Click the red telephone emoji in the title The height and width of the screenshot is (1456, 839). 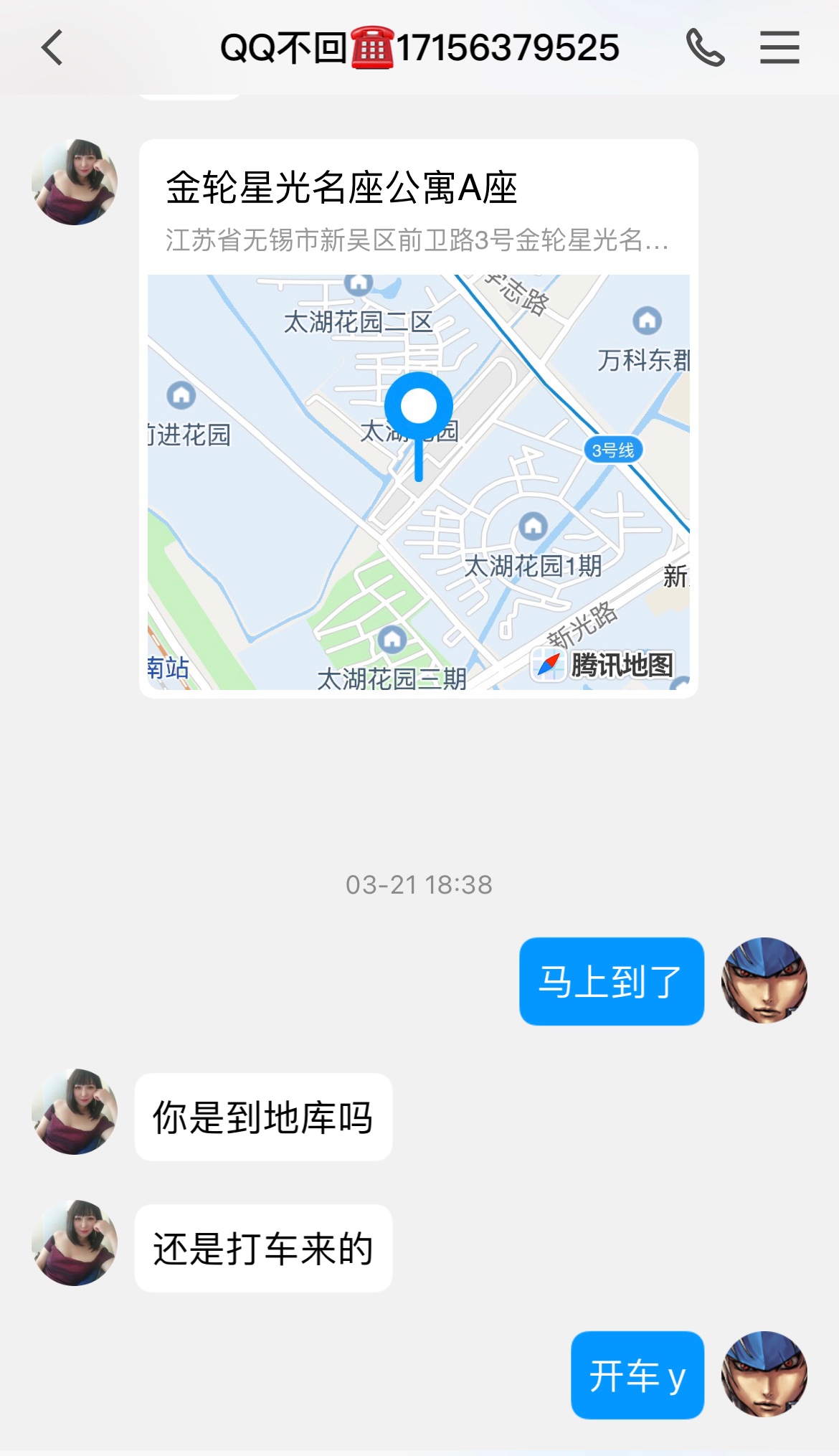coord(371,47)
